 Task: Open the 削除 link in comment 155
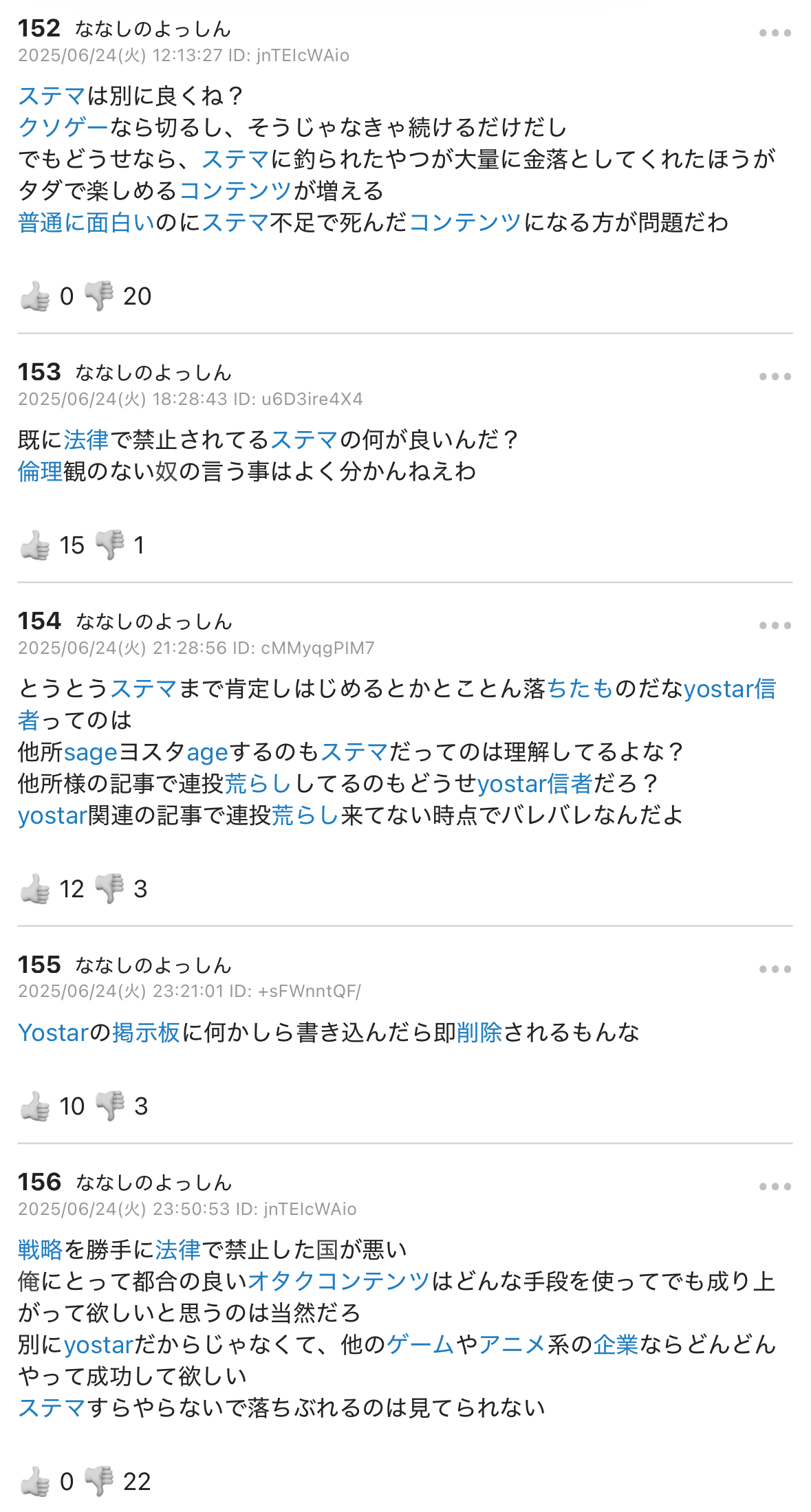tap(480, 1033)
